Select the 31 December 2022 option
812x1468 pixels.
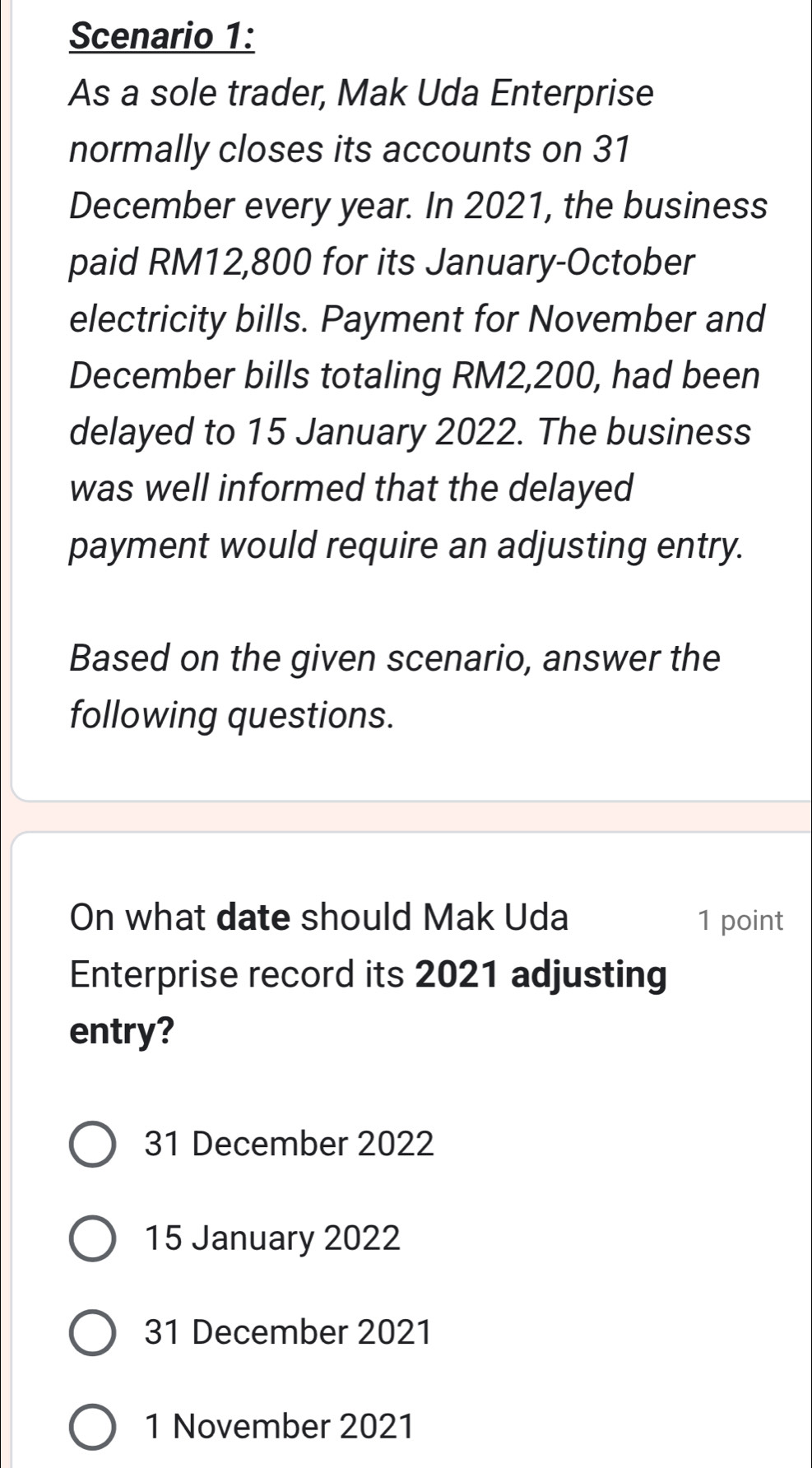(x=92, y=1144)
